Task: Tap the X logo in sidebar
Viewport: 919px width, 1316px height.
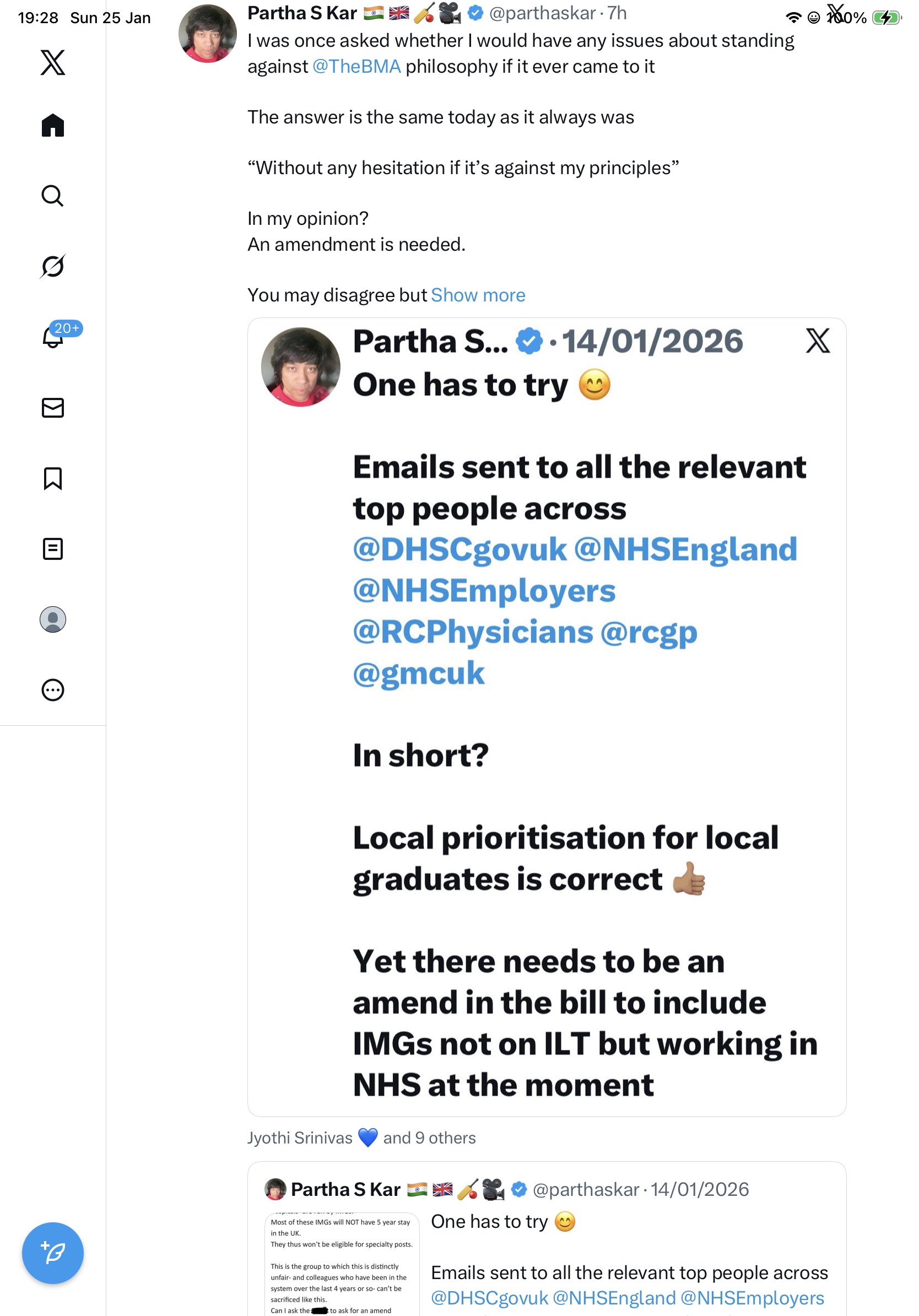Action: pos(53,62)
